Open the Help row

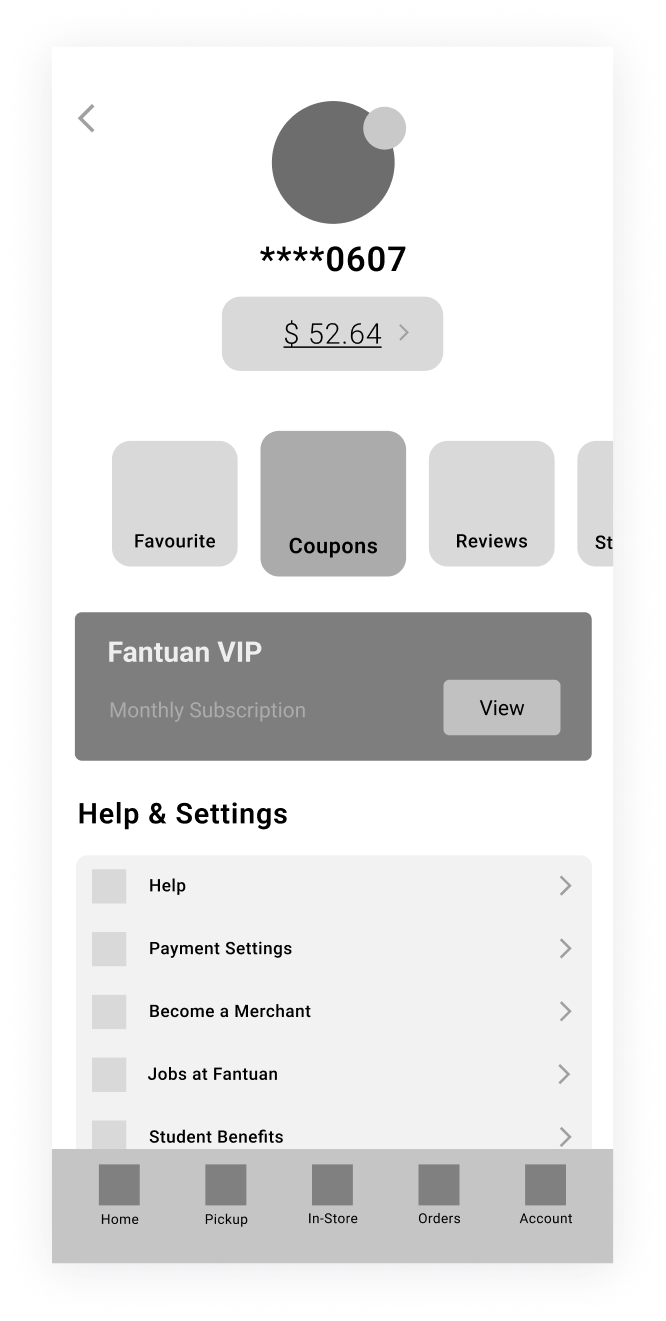click(x=333, y=886)
